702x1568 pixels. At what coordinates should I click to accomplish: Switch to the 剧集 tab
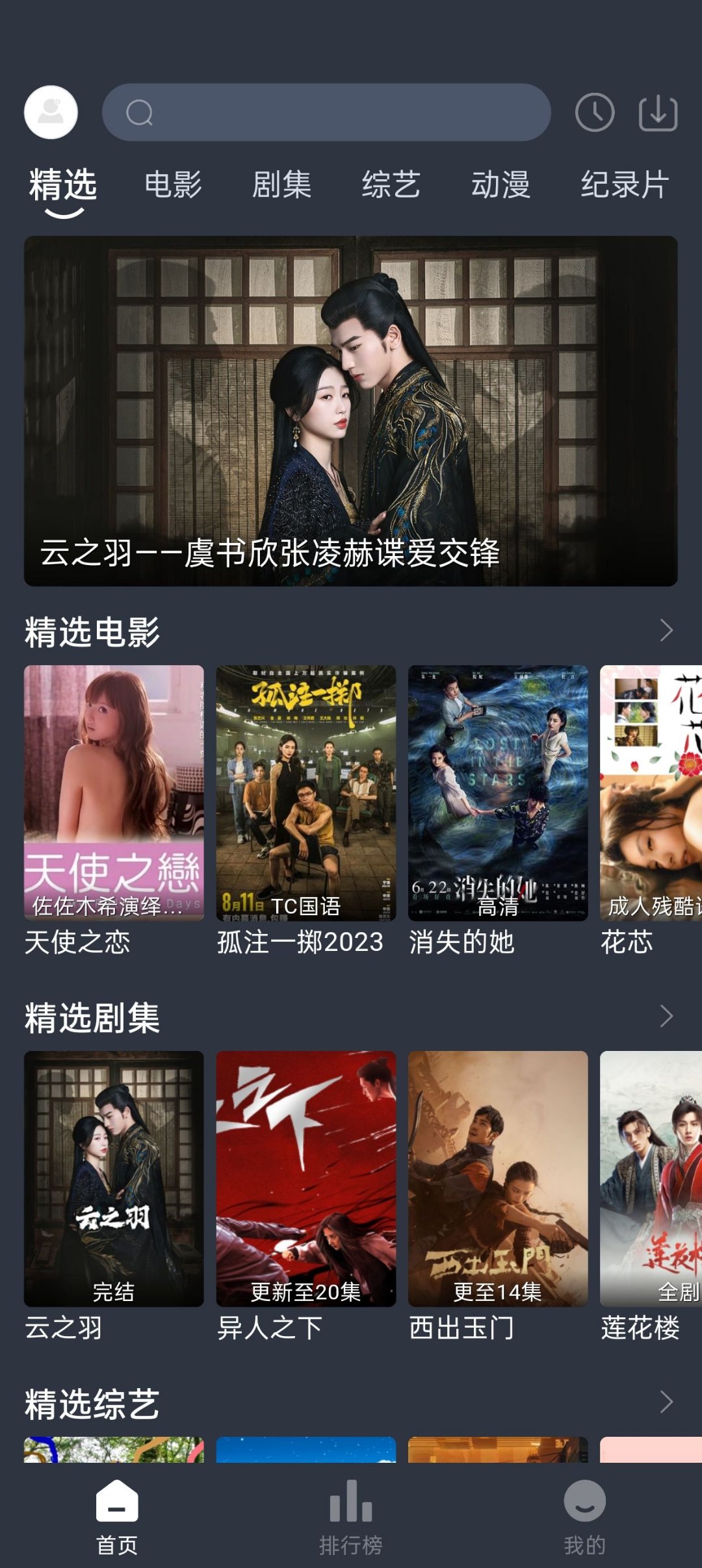(282, 184)
